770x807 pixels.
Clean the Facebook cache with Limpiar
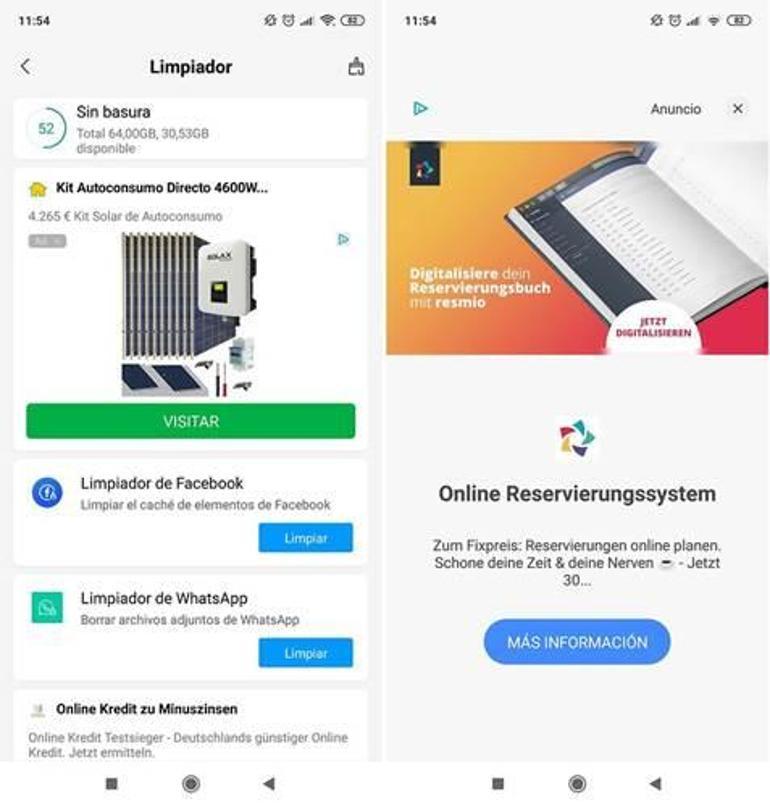(x=305, y=538)
